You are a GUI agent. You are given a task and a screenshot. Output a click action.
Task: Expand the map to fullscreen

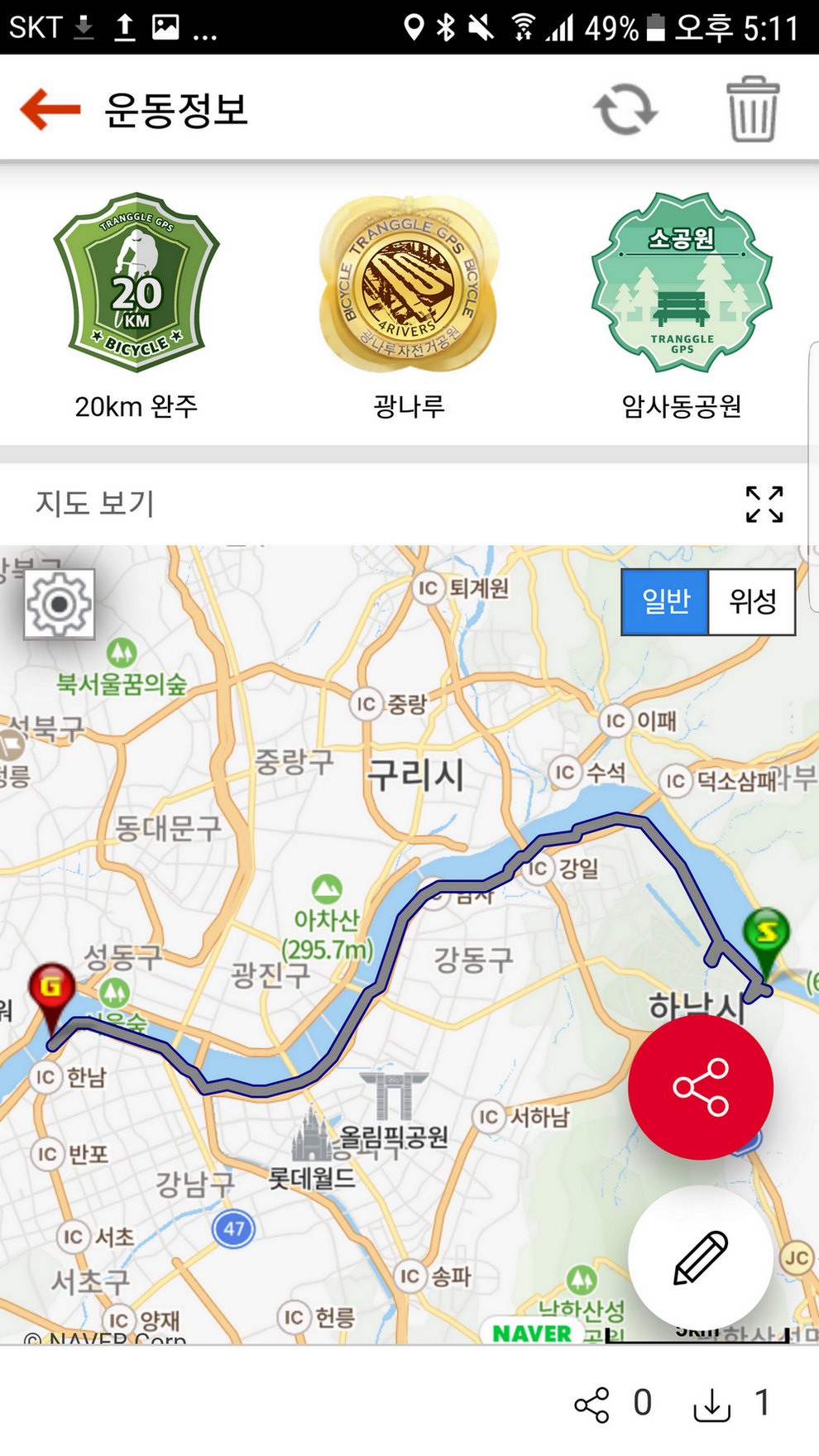(x=764, y=504)
